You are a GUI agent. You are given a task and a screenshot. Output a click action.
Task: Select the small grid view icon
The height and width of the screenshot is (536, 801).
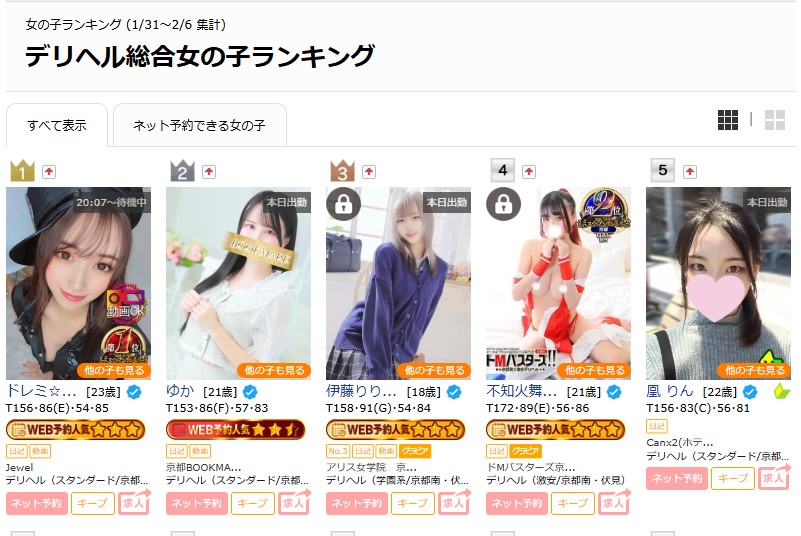point(728,120)
